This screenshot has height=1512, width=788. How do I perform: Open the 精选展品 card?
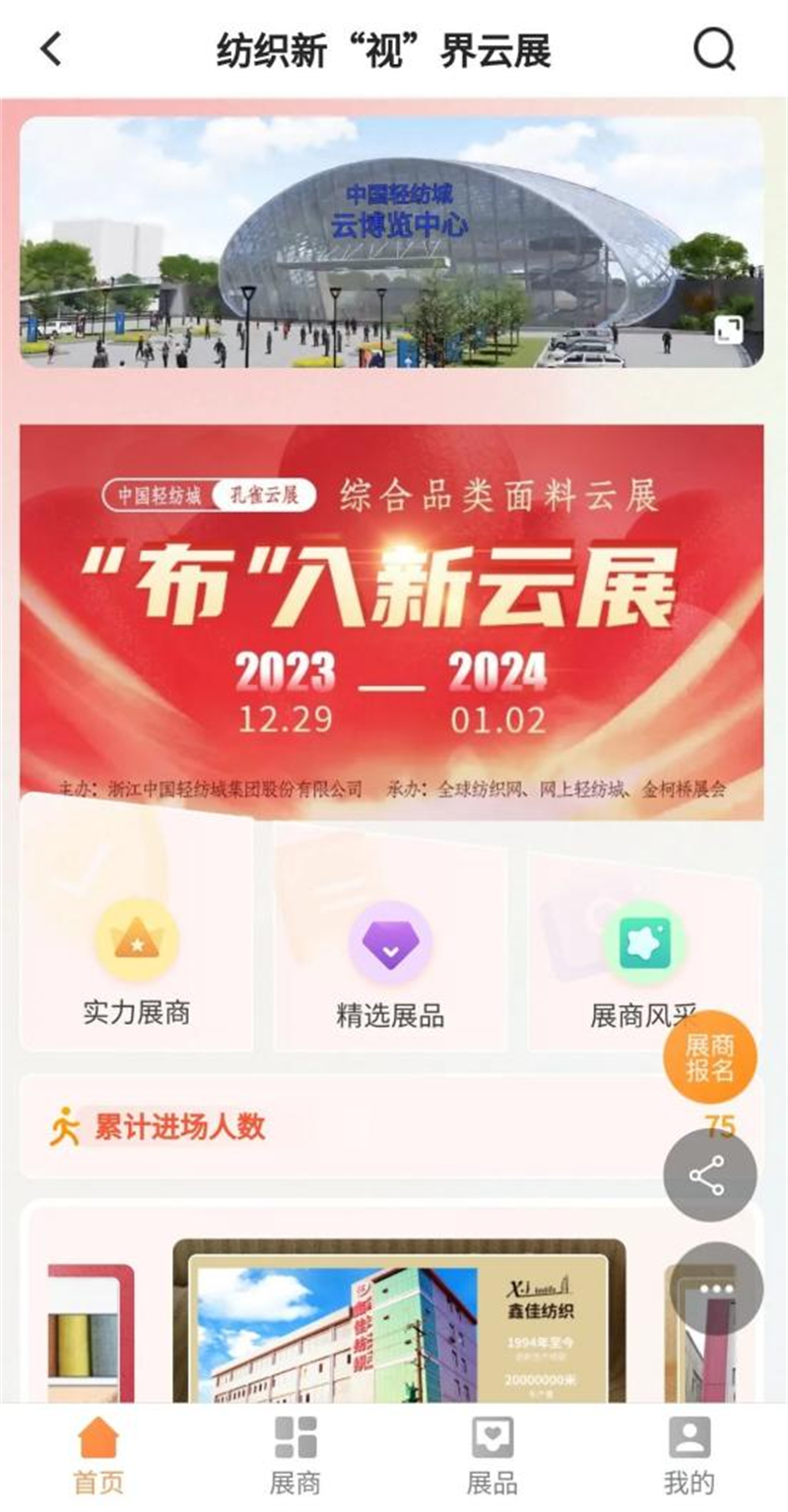(390, 960)
